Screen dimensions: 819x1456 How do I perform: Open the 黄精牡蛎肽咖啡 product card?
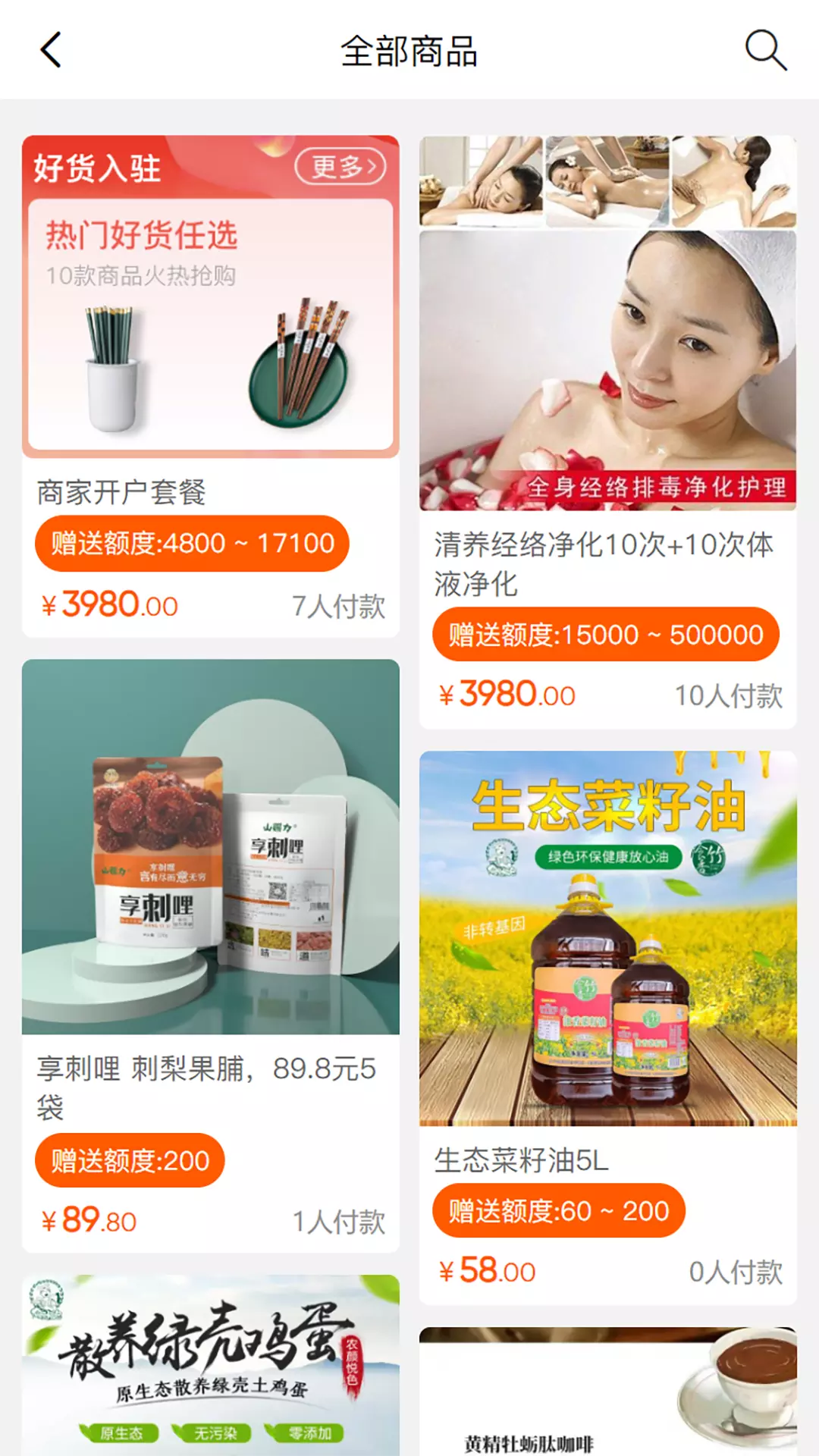click(608, 1392)
